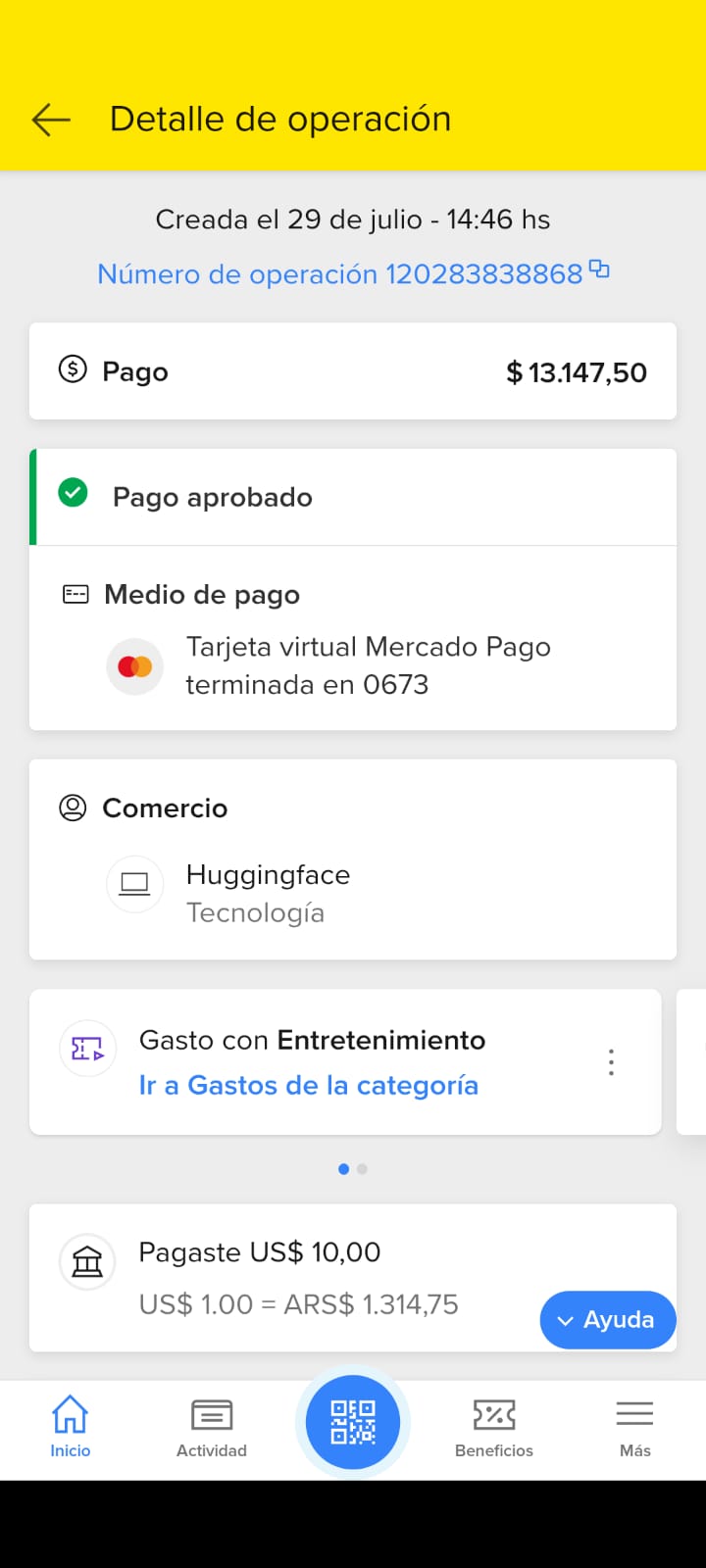Open the Actividad tab
Image resolution: width=706 pixels, height=1568 pixels.
[212, 1427]
